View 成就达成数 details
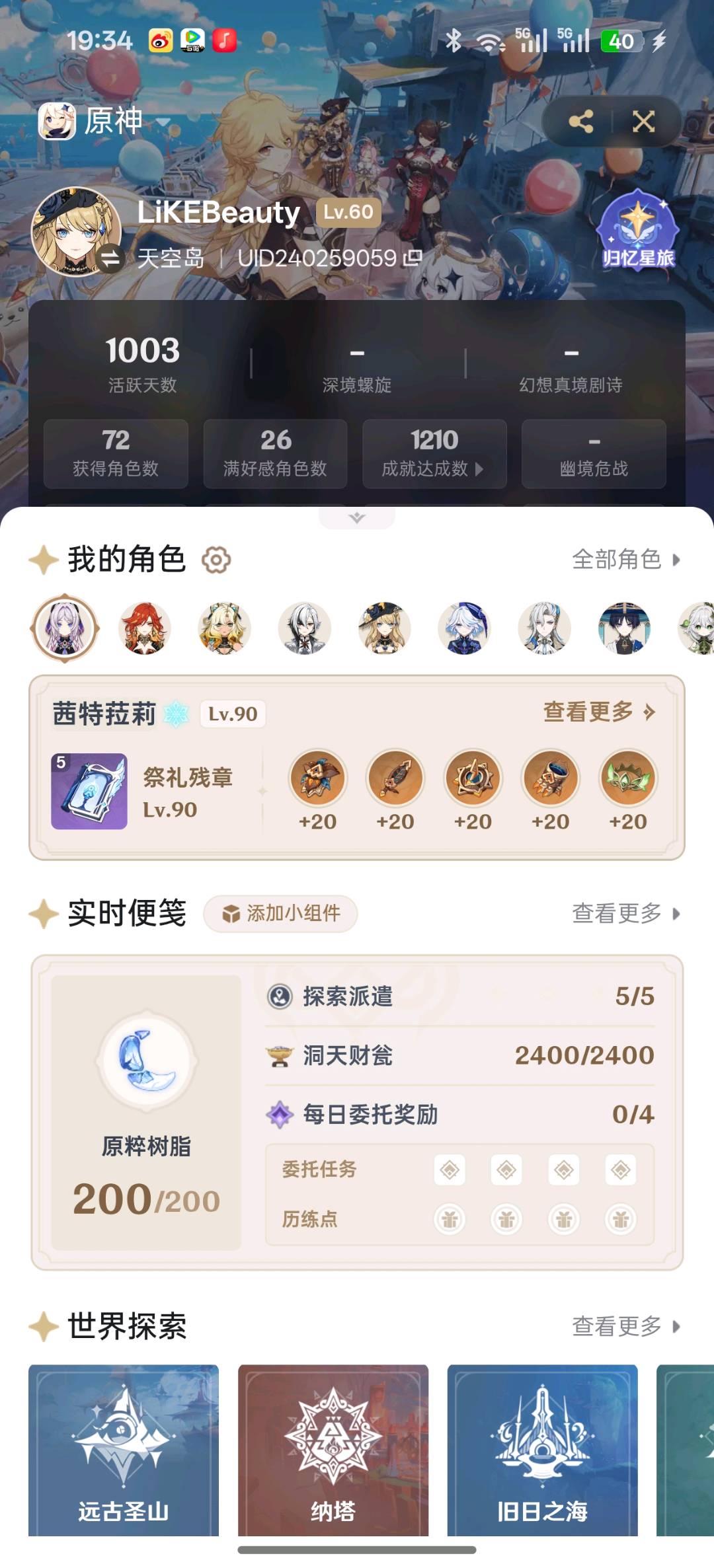Image resolution: width=714 pixels, height=1568 pixels. (434, 454)
